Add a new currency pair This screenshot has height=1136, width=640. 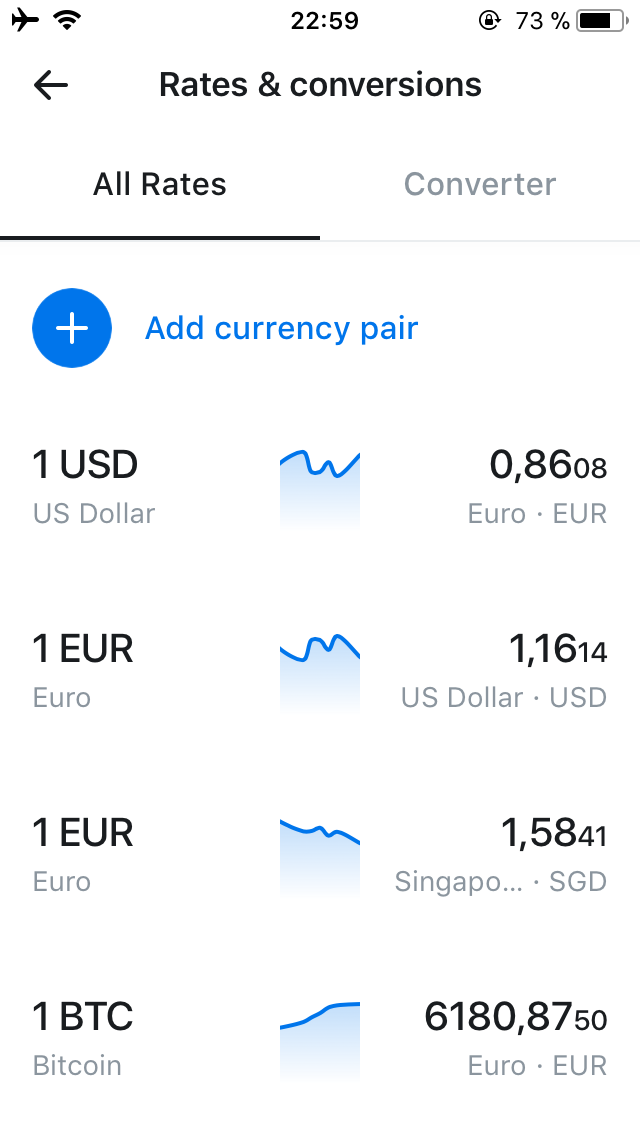pyautogui.click(x=72, y=328)
